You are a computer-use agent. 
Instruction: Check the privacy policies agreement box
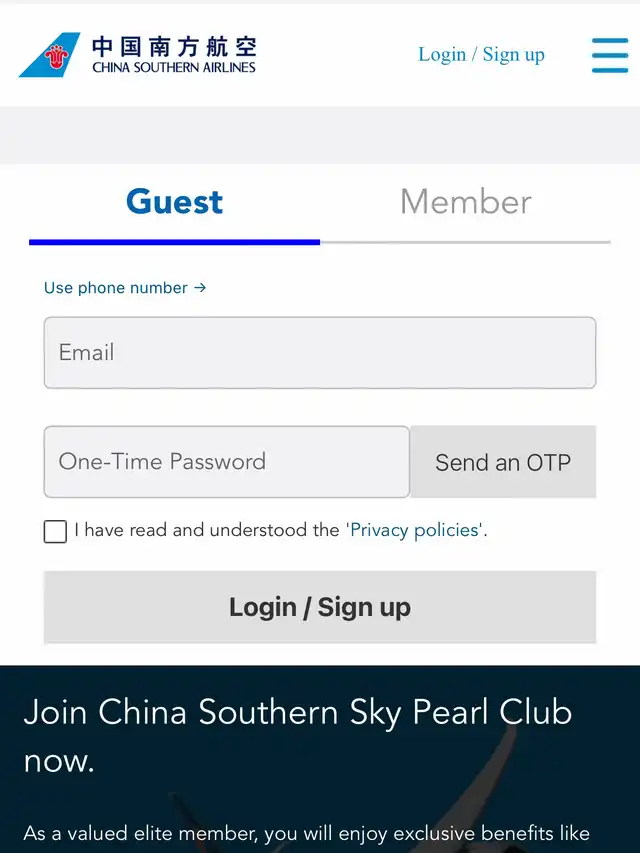(56, 531)
